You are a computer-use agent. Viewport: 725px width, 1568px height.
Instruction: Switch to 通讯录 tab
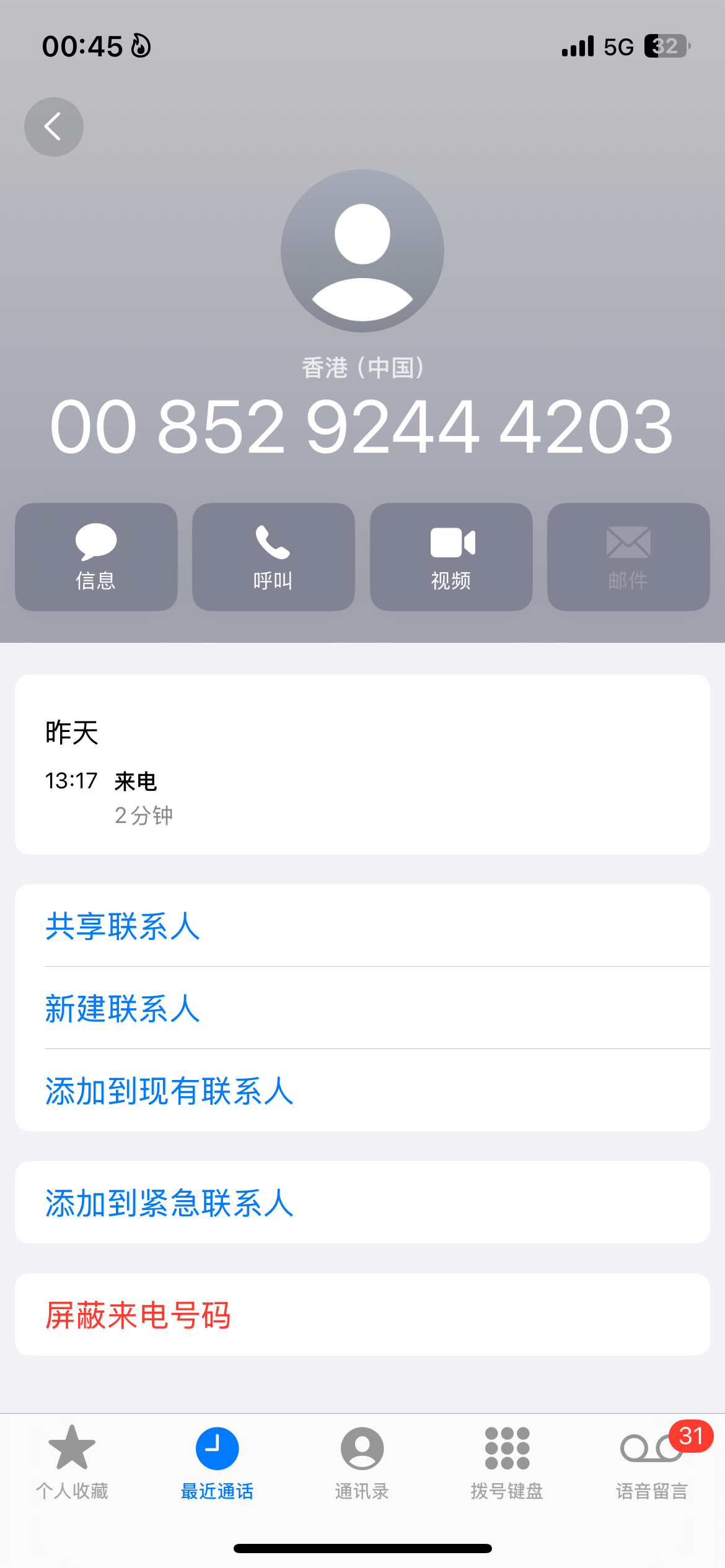(x=362, y=1463)
